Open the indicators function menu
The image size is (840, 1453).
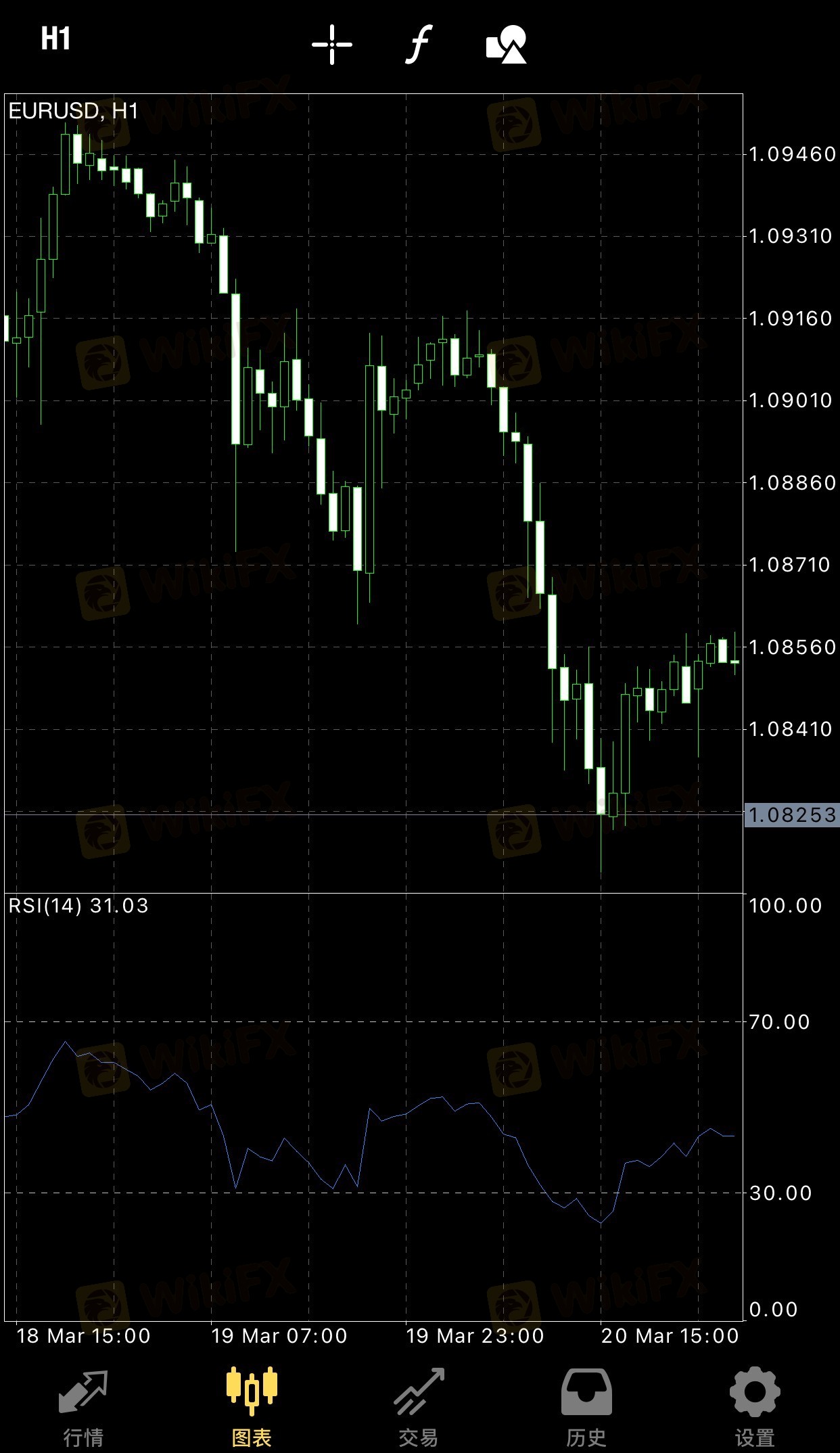coord(419,45)
